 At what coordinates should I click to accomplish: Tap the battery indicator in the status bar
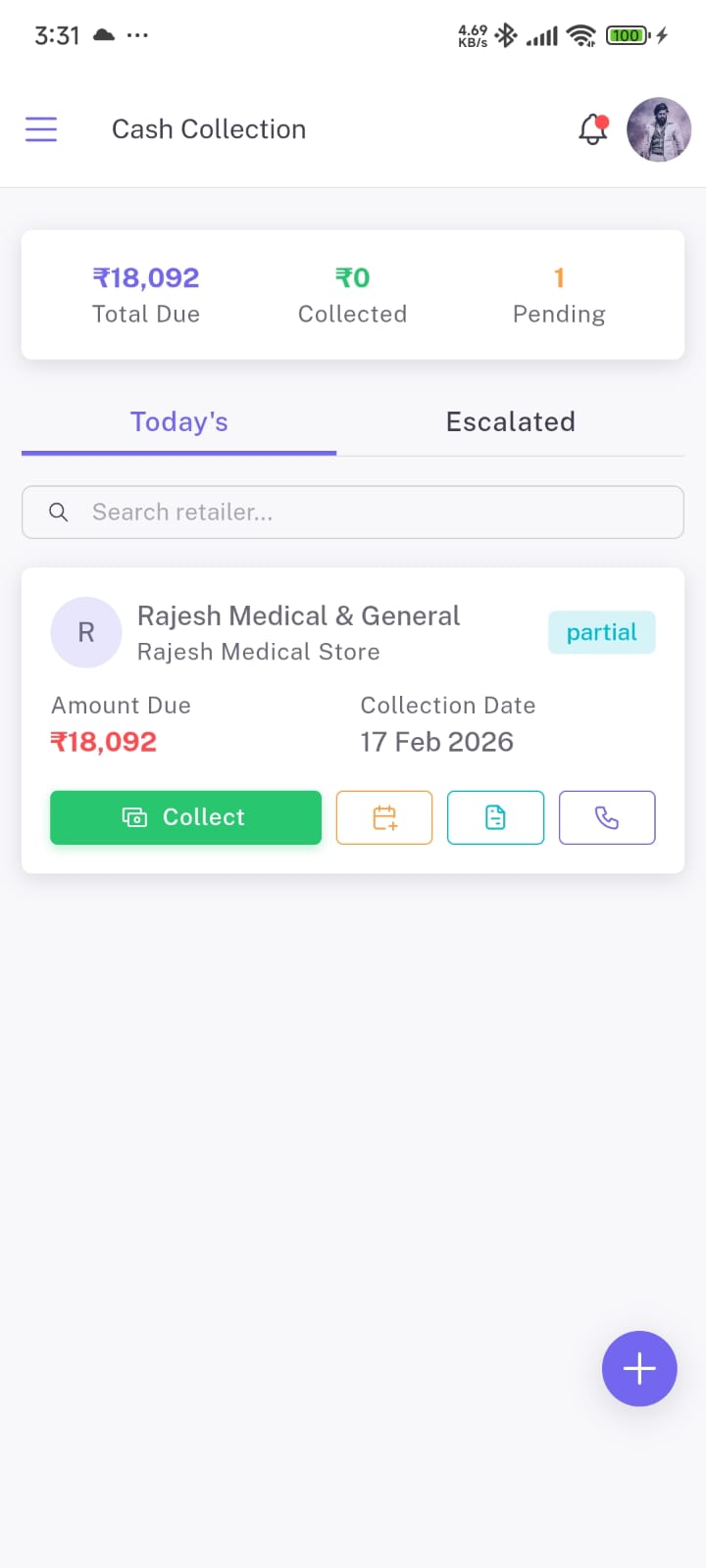tap(627, 35)
